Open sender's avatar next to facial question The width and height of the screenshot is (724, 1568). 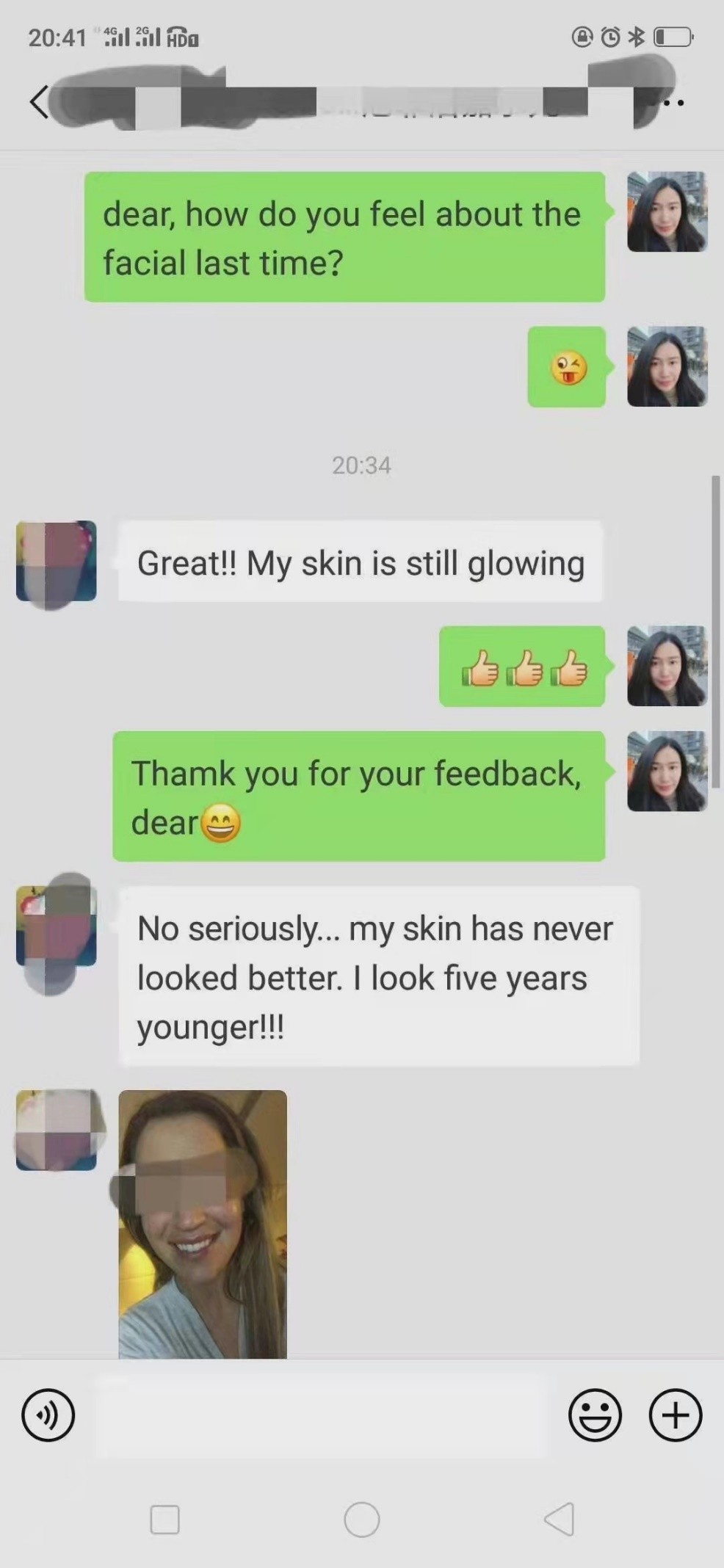tap(667, 212)
